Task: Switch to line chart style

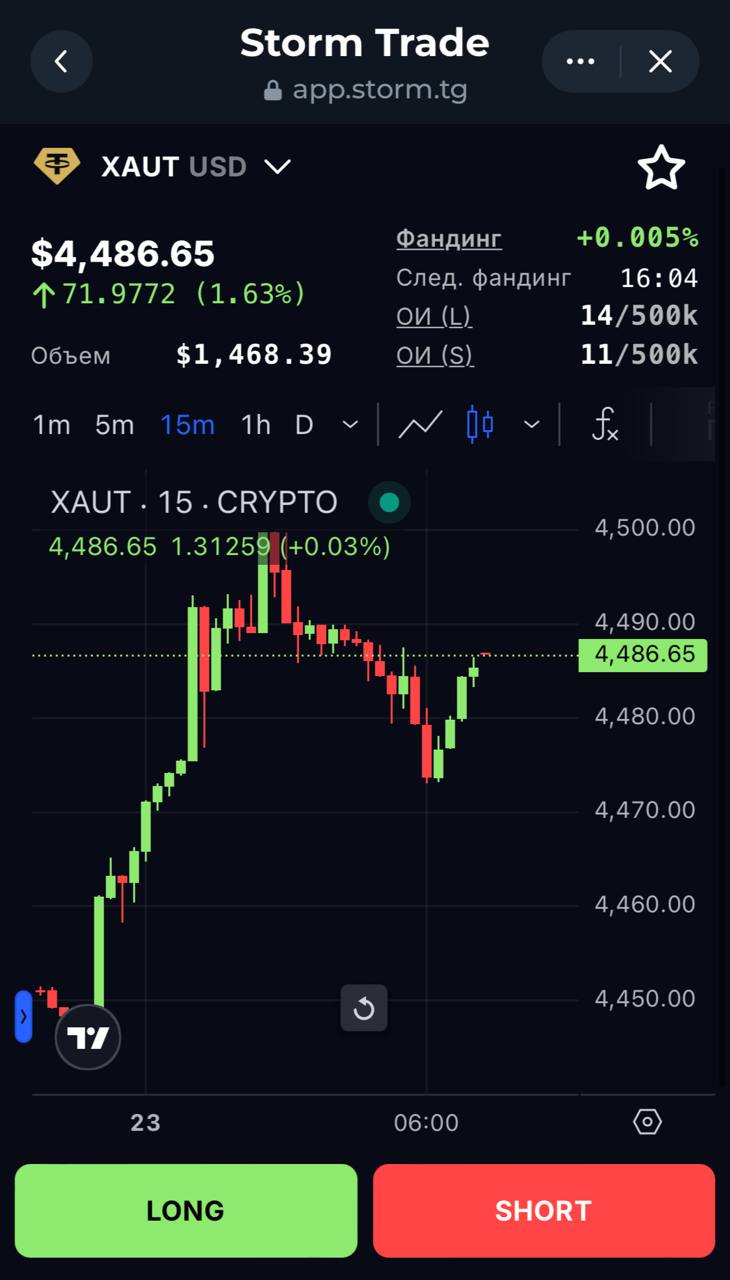Action: point(420,425)
